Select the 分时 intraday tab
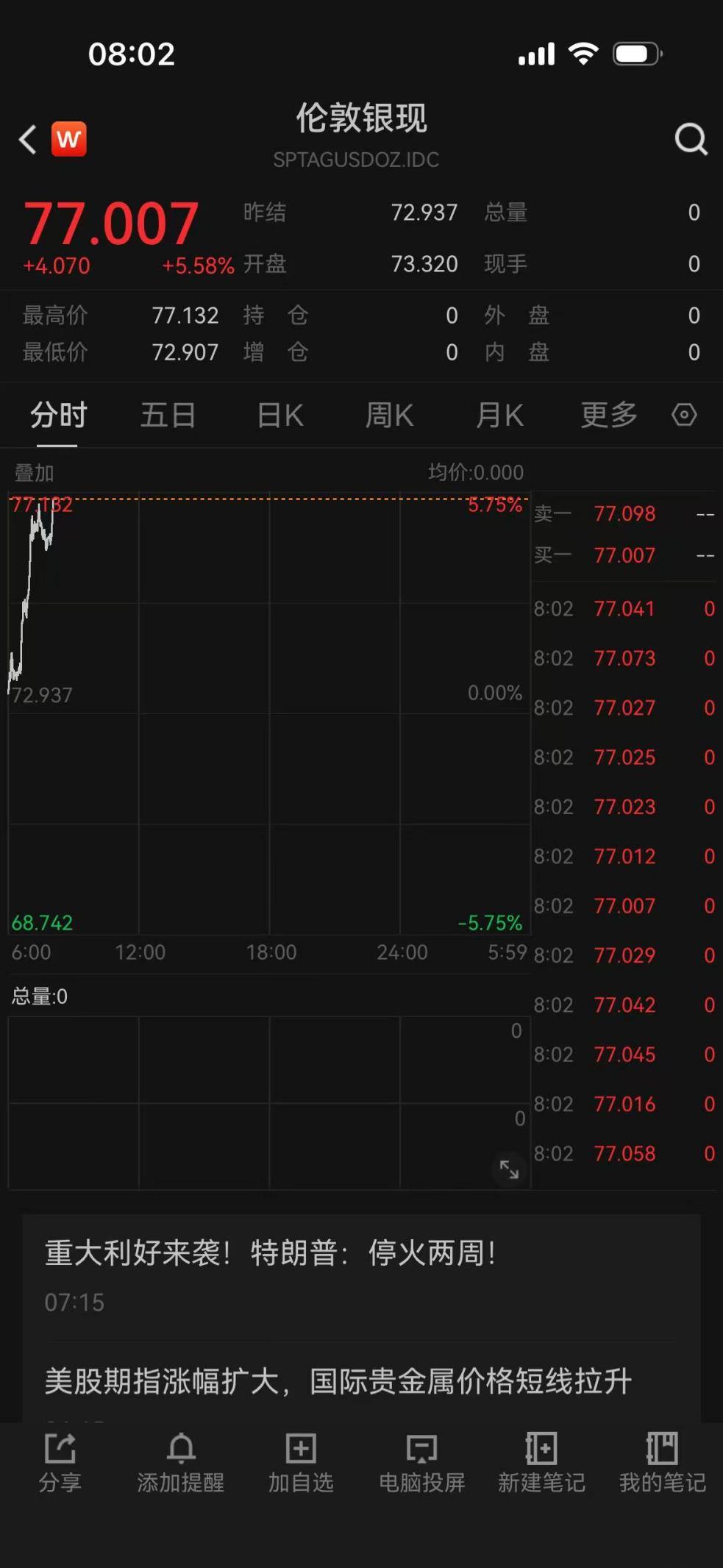The width and height of the screenshot is (723, 1568). [x=58, y=416]
